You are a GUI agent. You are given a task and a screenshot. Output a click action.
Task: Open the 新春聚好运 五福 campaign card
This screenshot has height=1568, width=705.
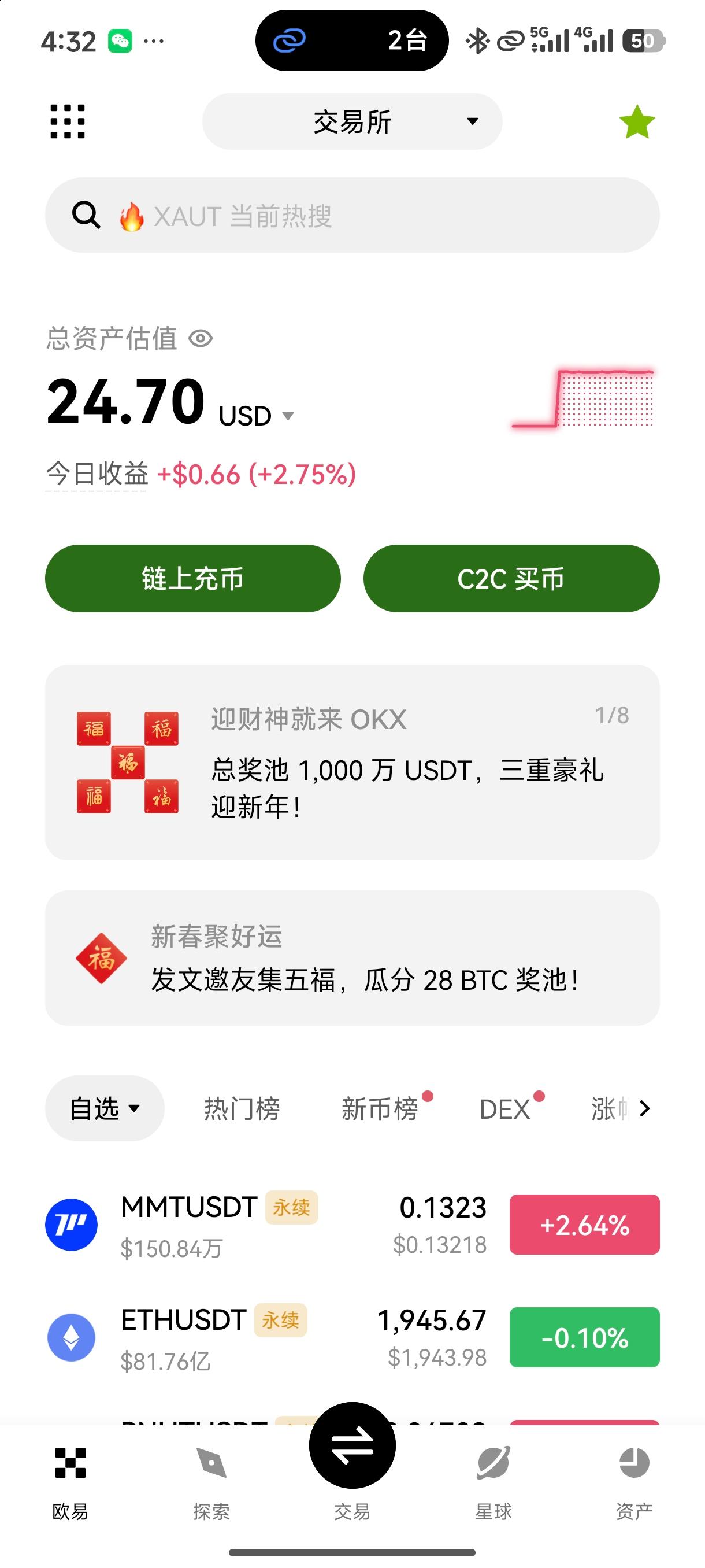[x=352, y=958]
